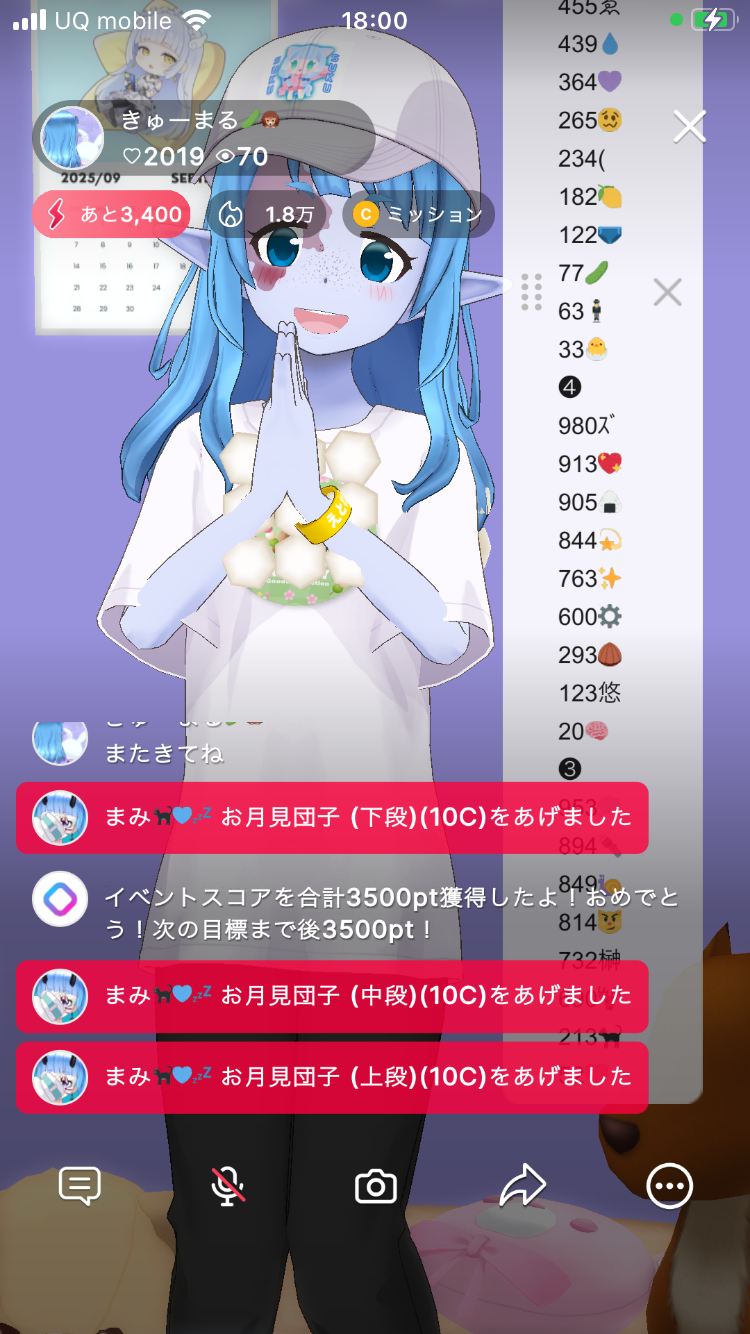750x1334 pixels.
Task: Take a screenshot with the camera icon
Action: (x=376, y=1187)
